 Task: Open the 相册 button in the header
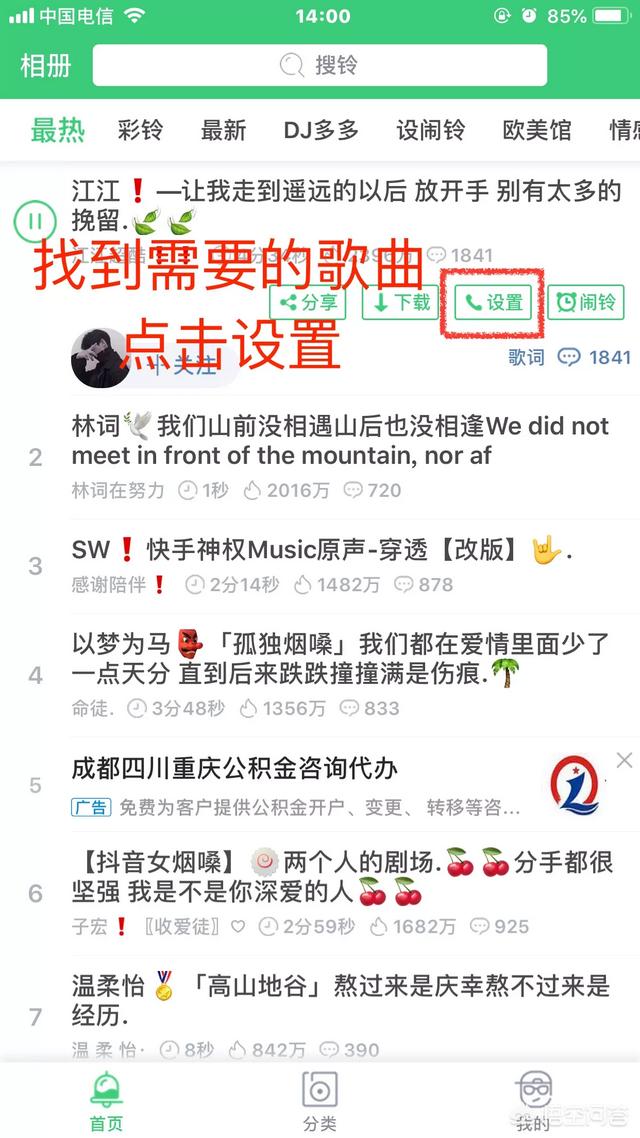46,65
